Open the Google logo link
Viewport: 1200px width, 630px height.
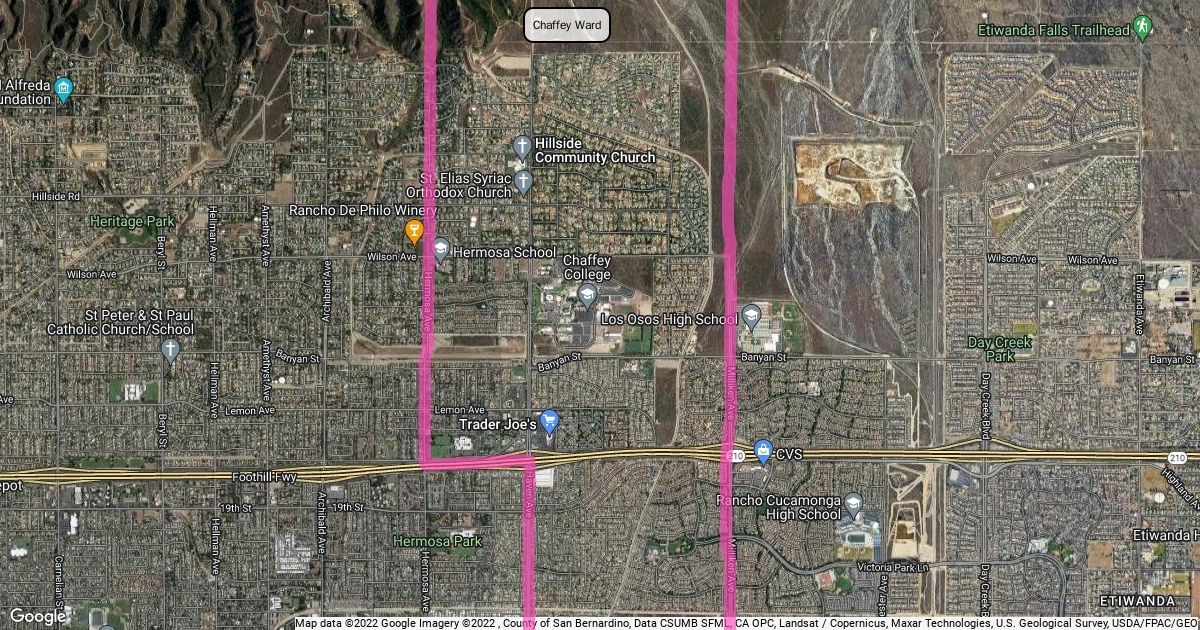37,616
